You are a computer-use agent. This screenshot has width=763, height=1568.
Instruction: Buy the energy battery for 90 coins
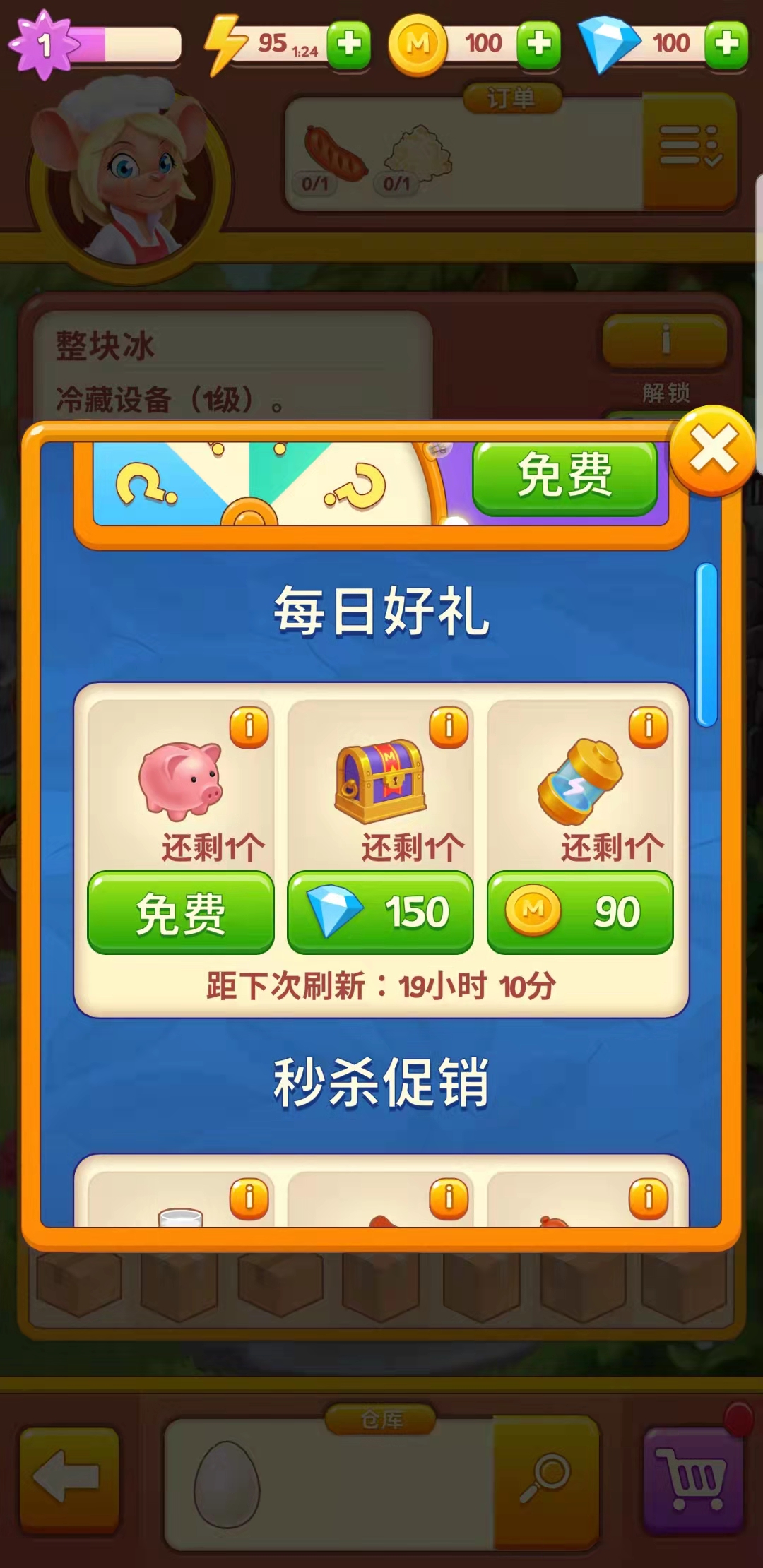[x=580, y=913]
